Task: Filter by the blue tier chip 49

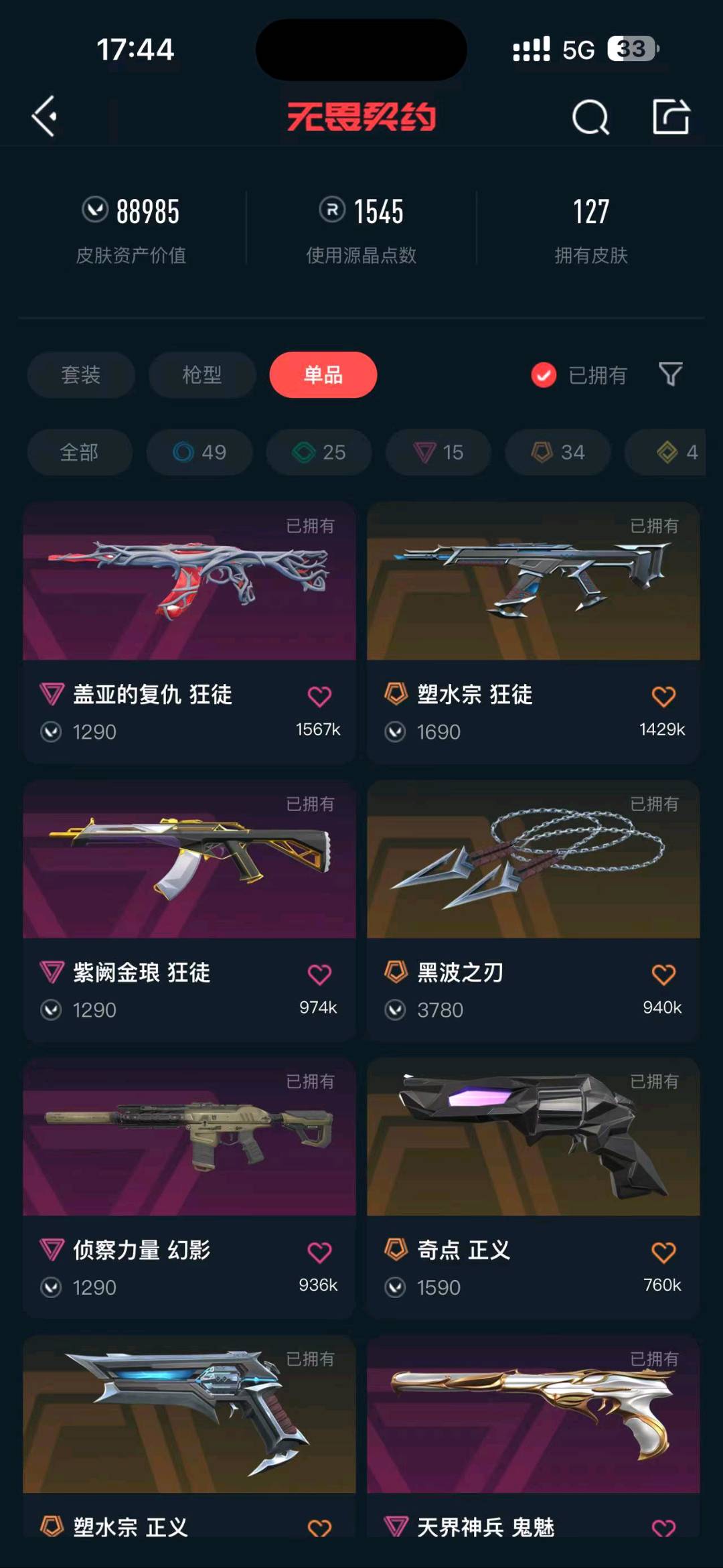Action: tap(199, 452)
